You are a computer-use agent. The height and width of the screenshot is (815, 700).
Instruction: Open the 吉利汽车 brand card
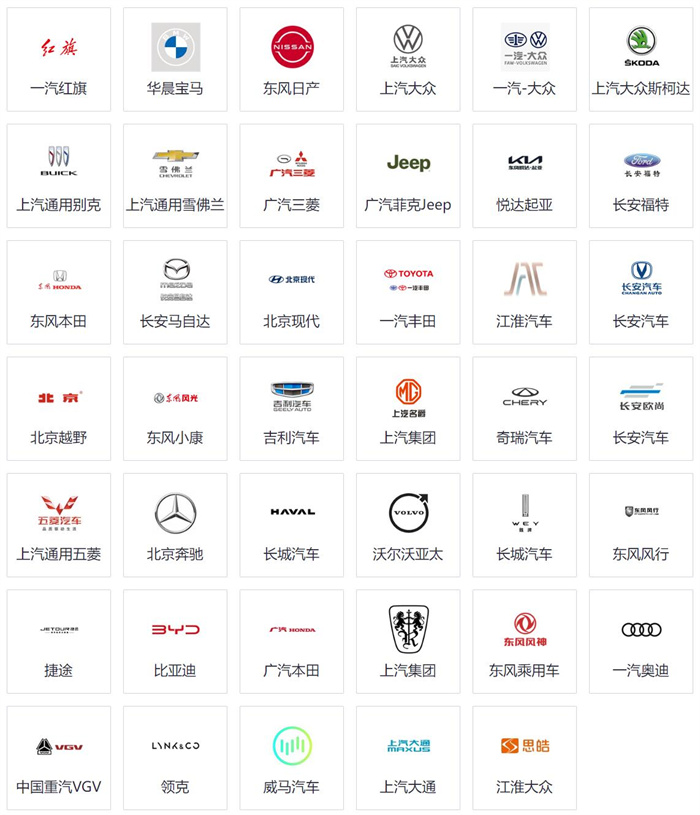pyautogui.click(x=292, y=409)
